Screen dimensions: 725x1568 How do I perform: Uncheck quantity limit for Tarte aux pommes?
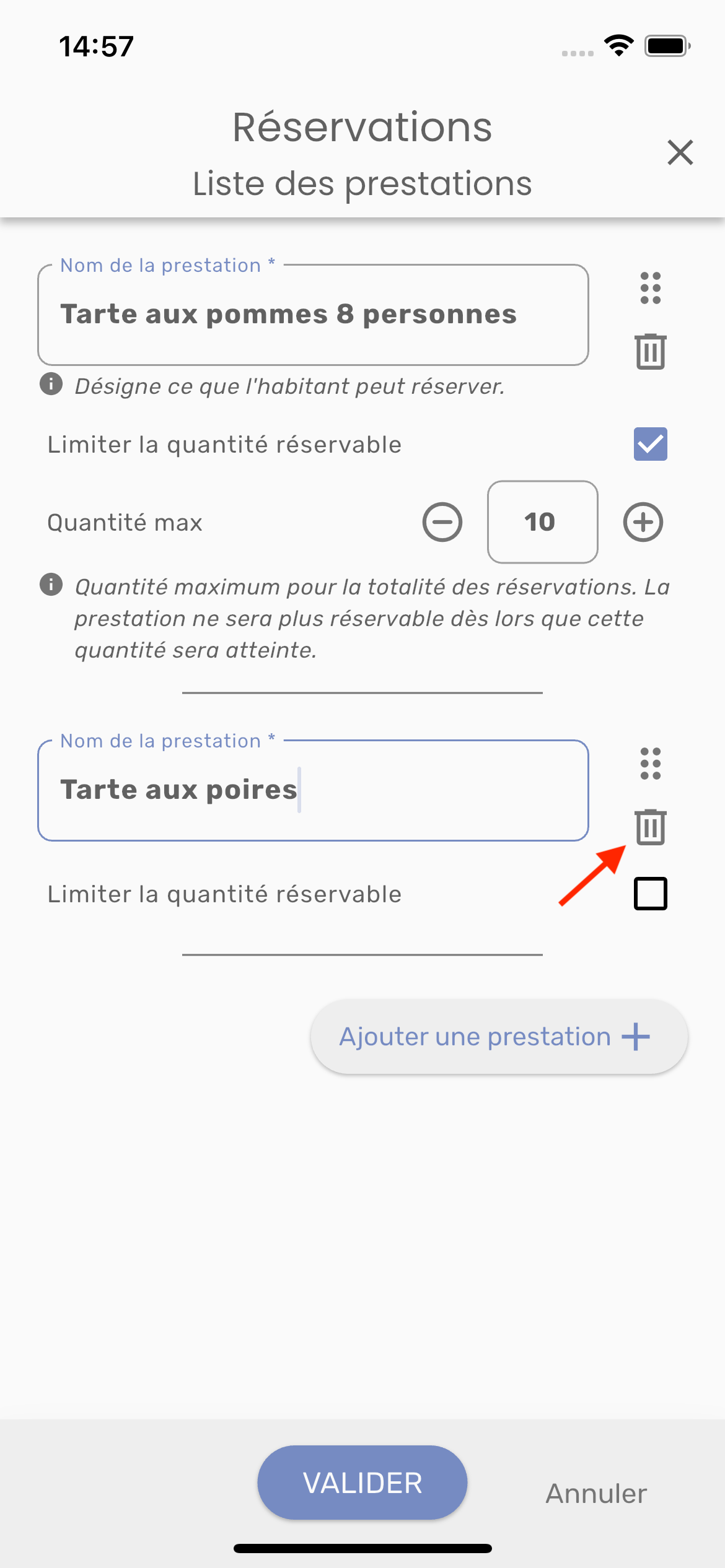pos(650,444)
